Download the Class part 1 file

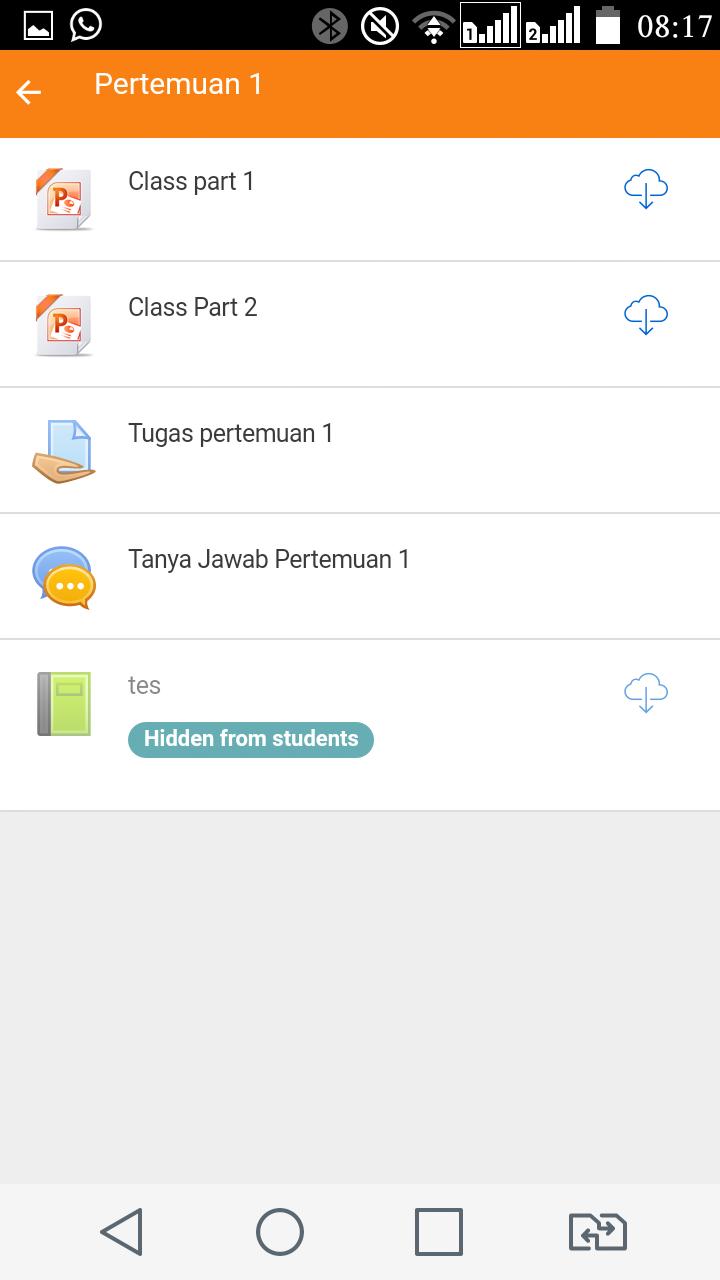tap(646, 189)
